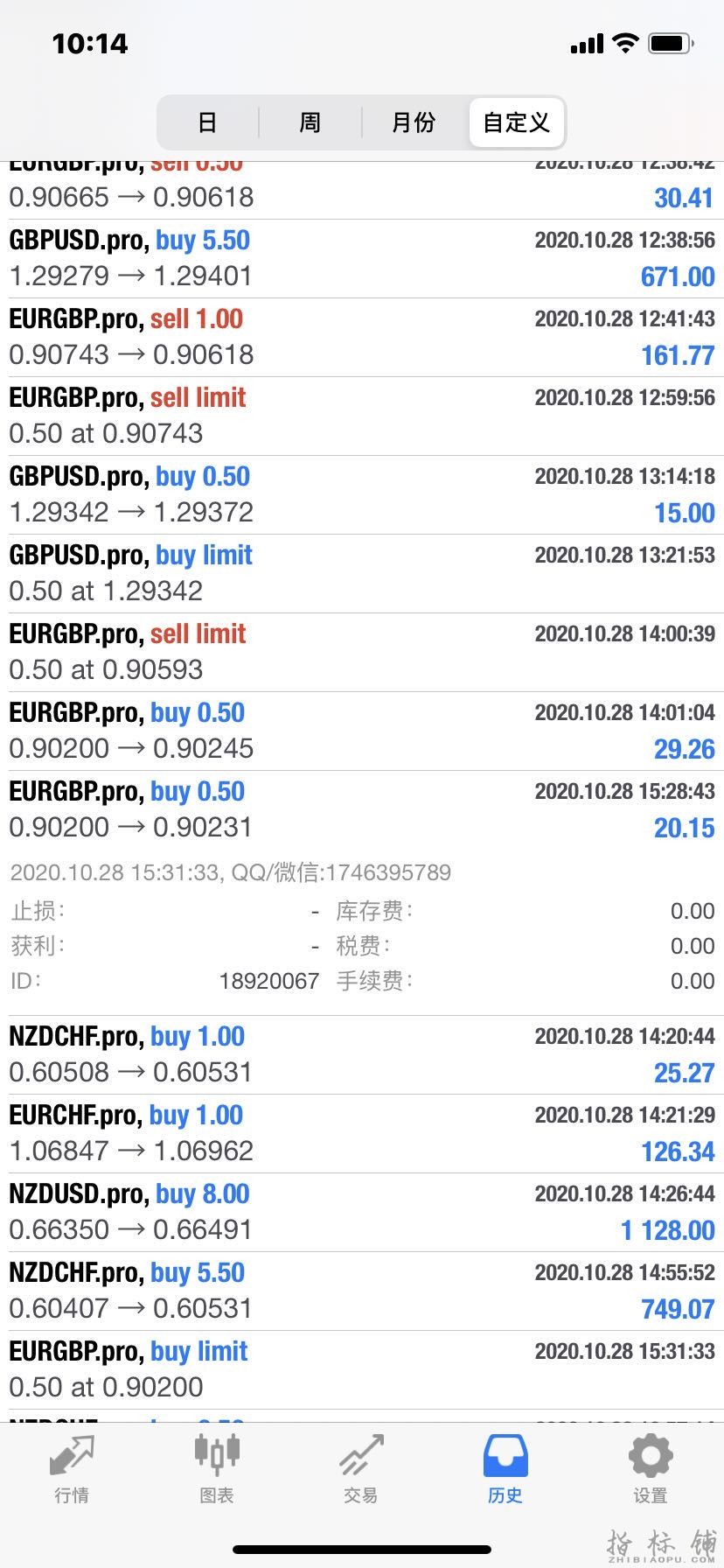Expand EURGBP.pro sell limit at 0.90743
The image size is (724, 1568).
point(362,416)
